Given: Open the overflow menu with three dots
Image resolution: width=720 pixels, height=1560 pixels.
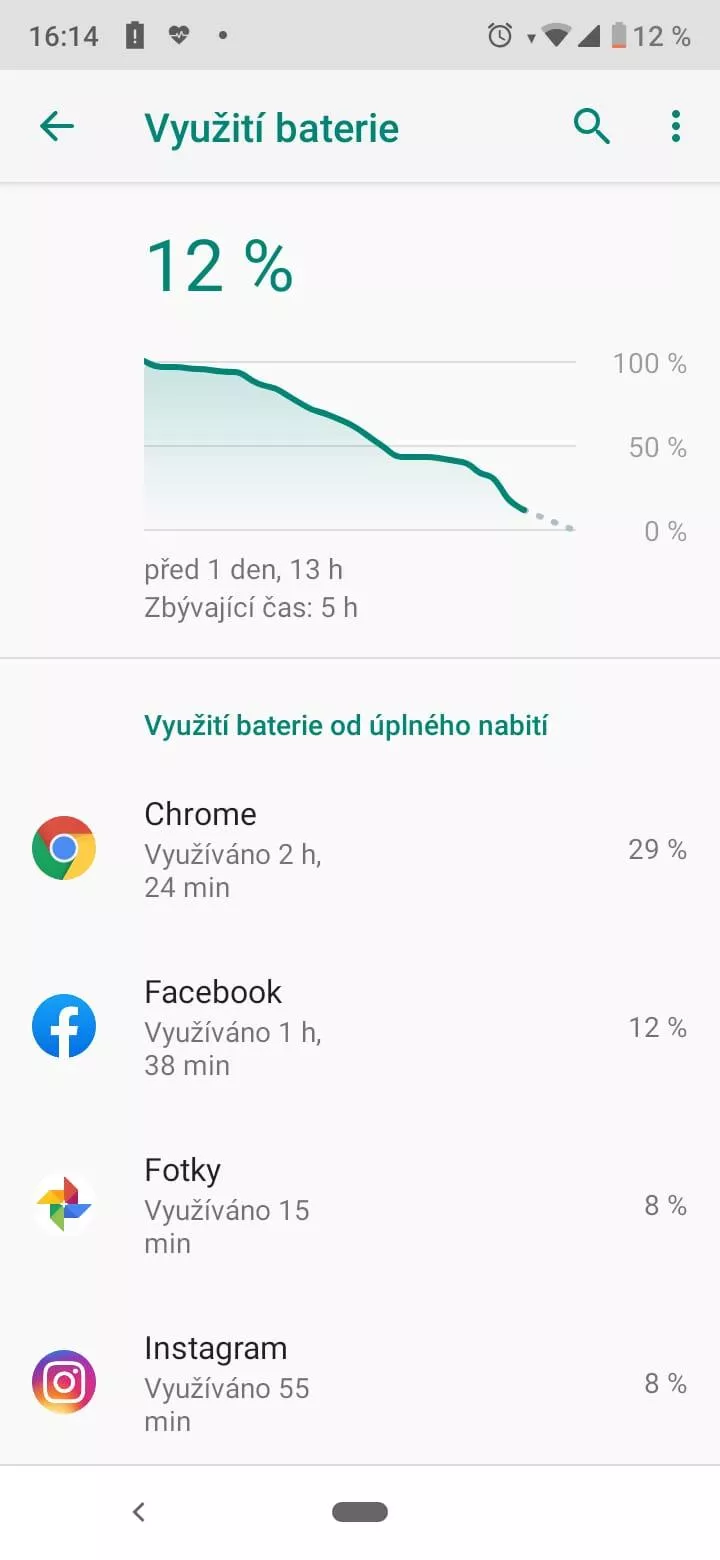Looking at the screenshot, I should [x=676, y=127].
